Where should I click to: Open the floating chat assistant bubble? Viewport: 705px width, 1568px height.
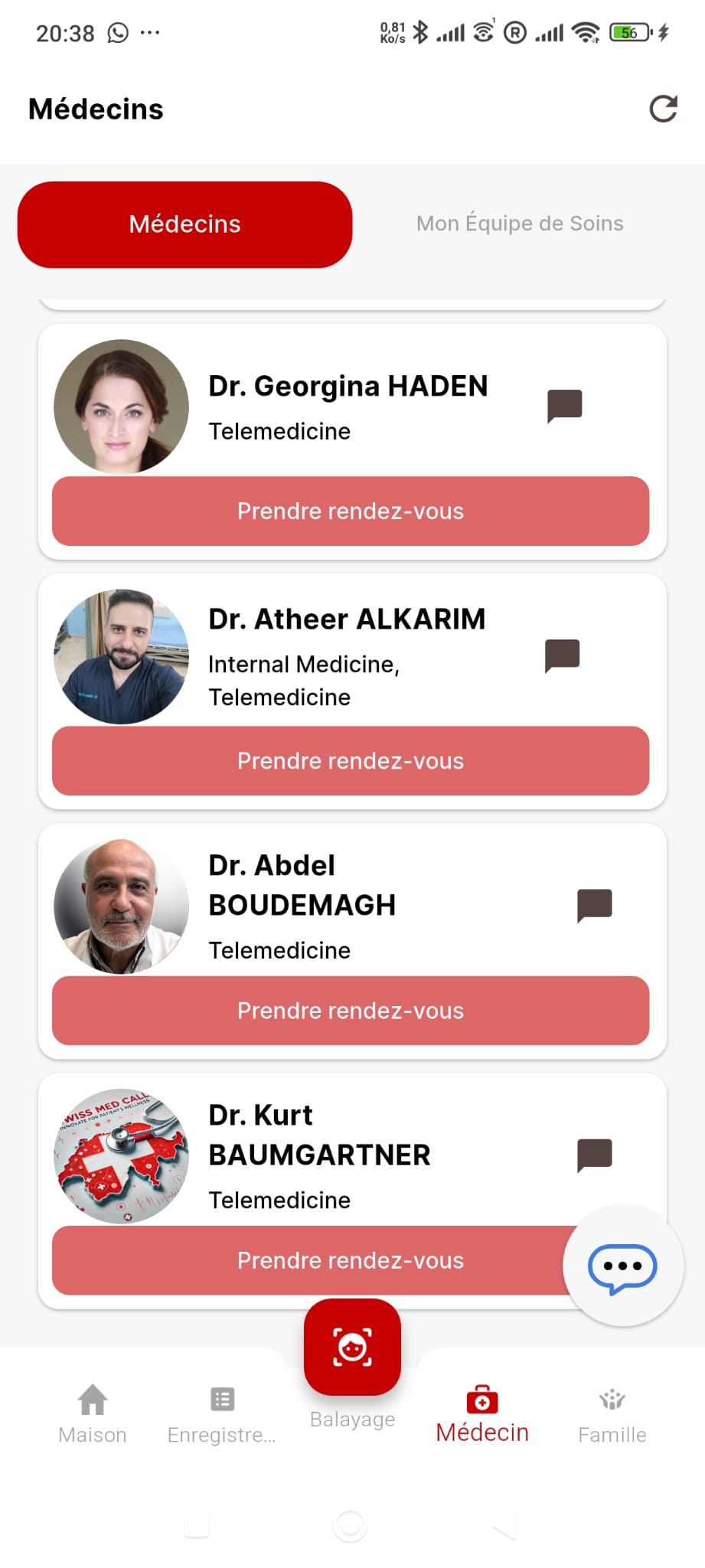622,1266
